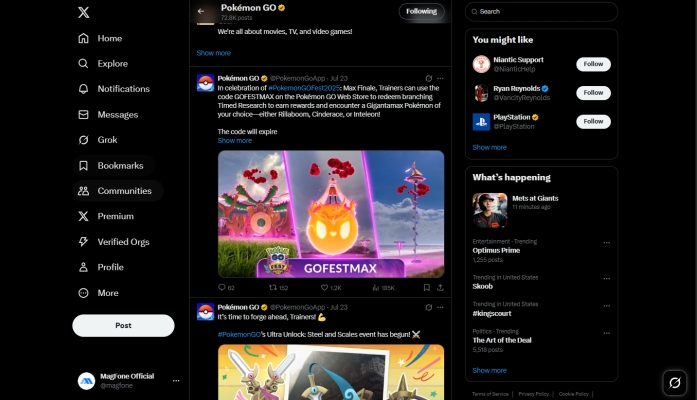Follow the PlayStation account

tap(593, 121)
